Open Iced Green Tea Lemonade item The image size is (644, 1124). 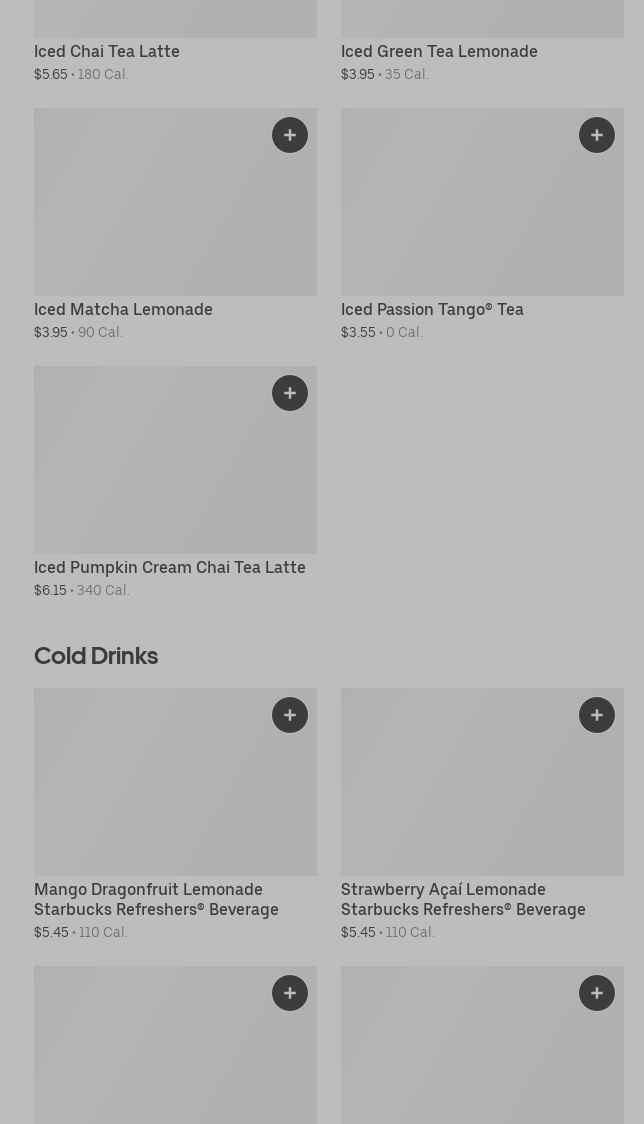[x=439, y=51]
